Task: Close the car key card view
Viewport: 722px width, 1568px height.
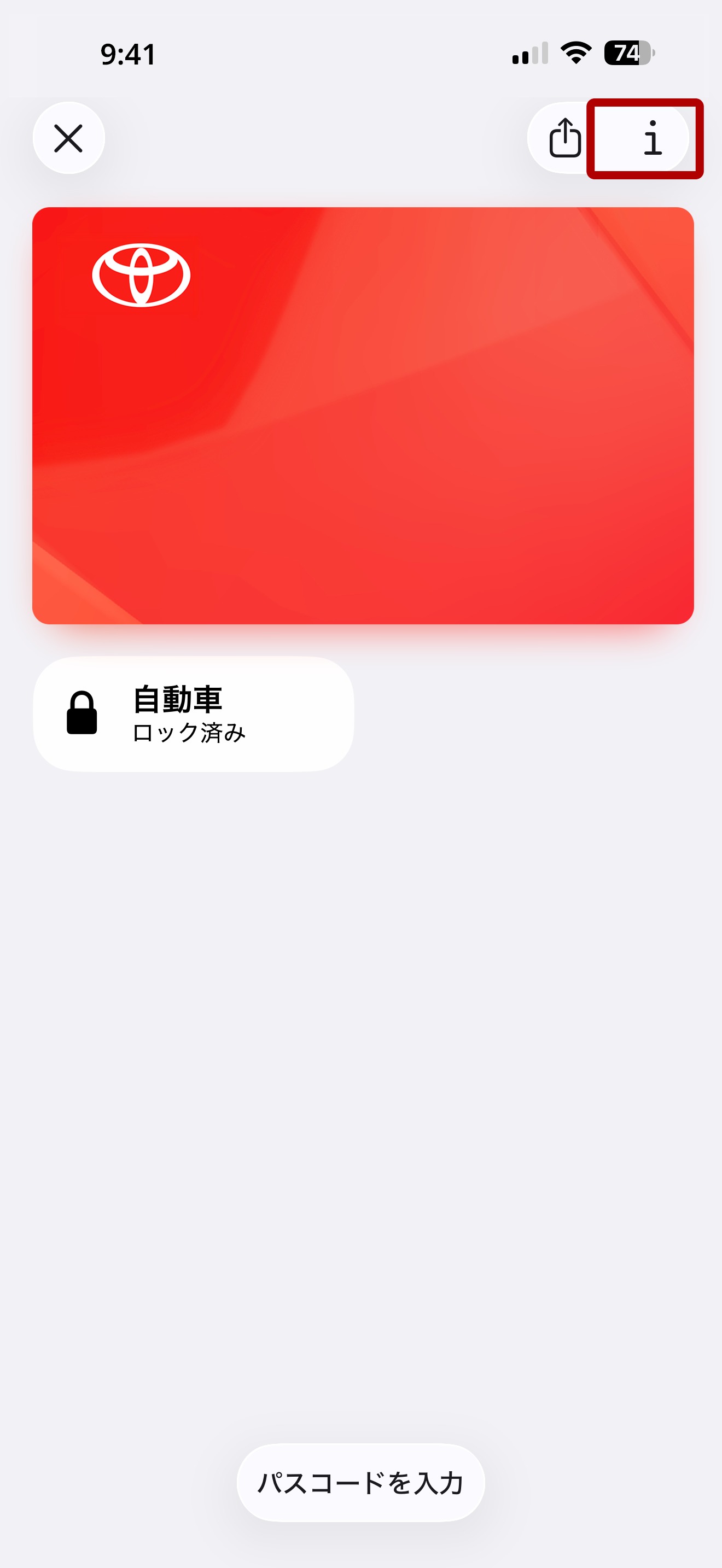Action: coord(69,138)
